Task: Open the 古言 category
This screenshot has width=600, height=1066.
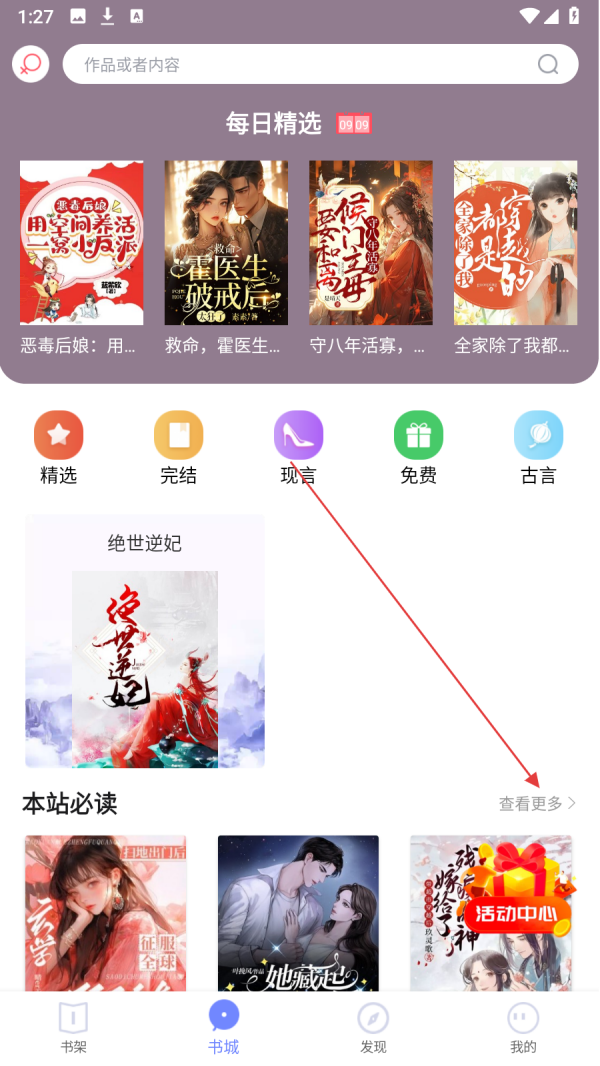Action: tap(538, 447)
